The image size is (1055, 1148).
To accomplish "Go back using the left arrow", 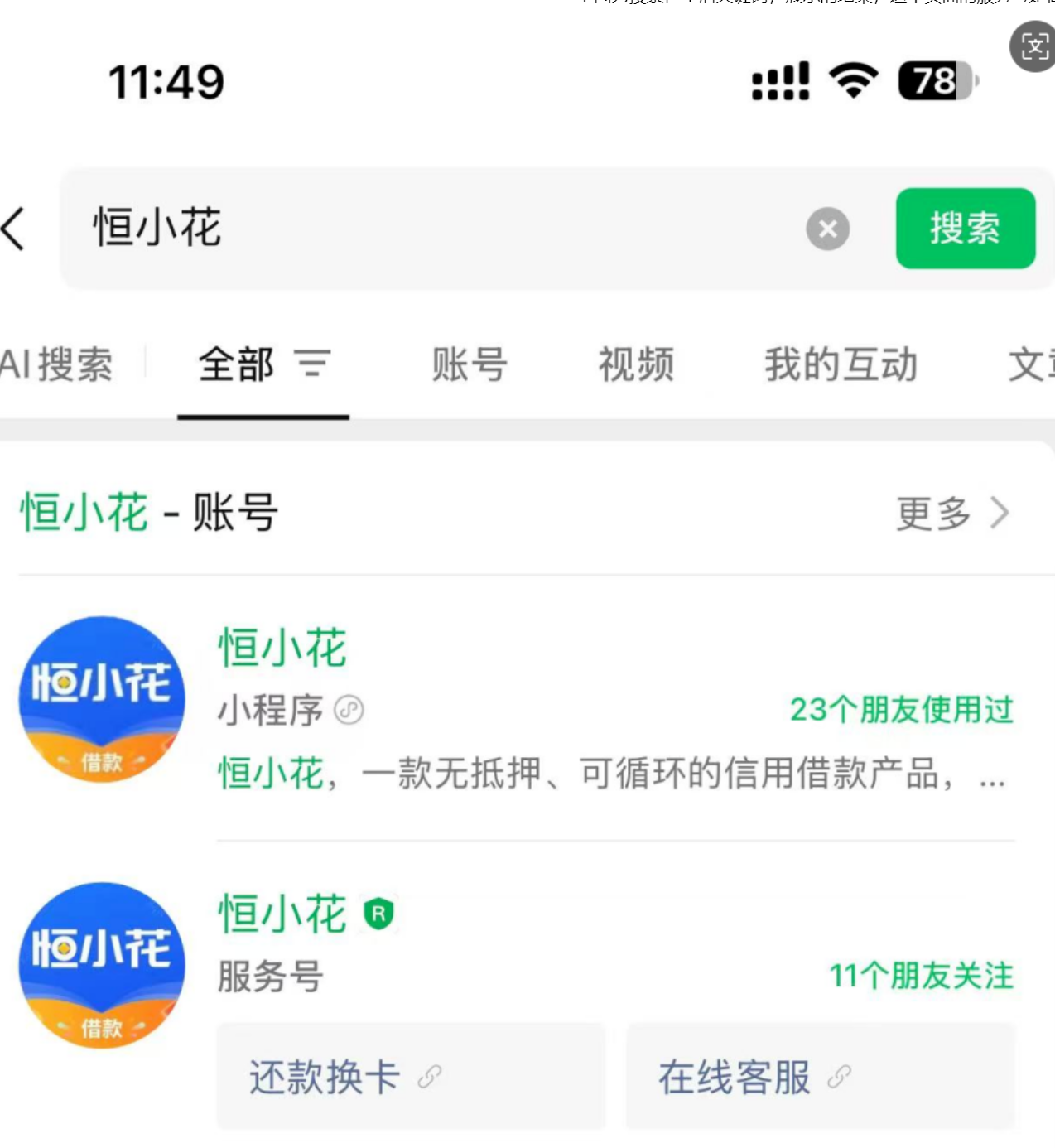I will click(x=13, y=229).
